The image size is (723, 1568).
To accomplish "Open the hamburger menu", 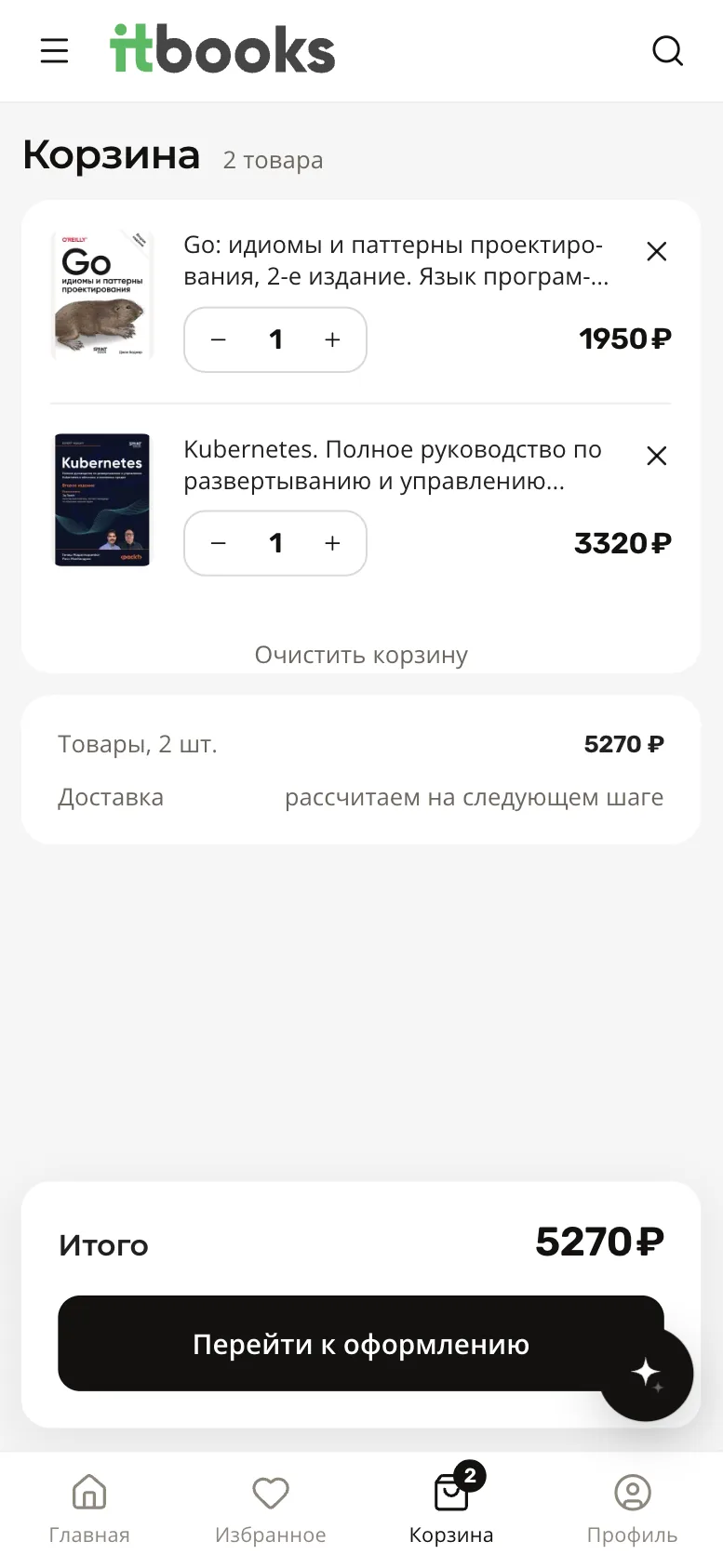I will coord(55,50).
